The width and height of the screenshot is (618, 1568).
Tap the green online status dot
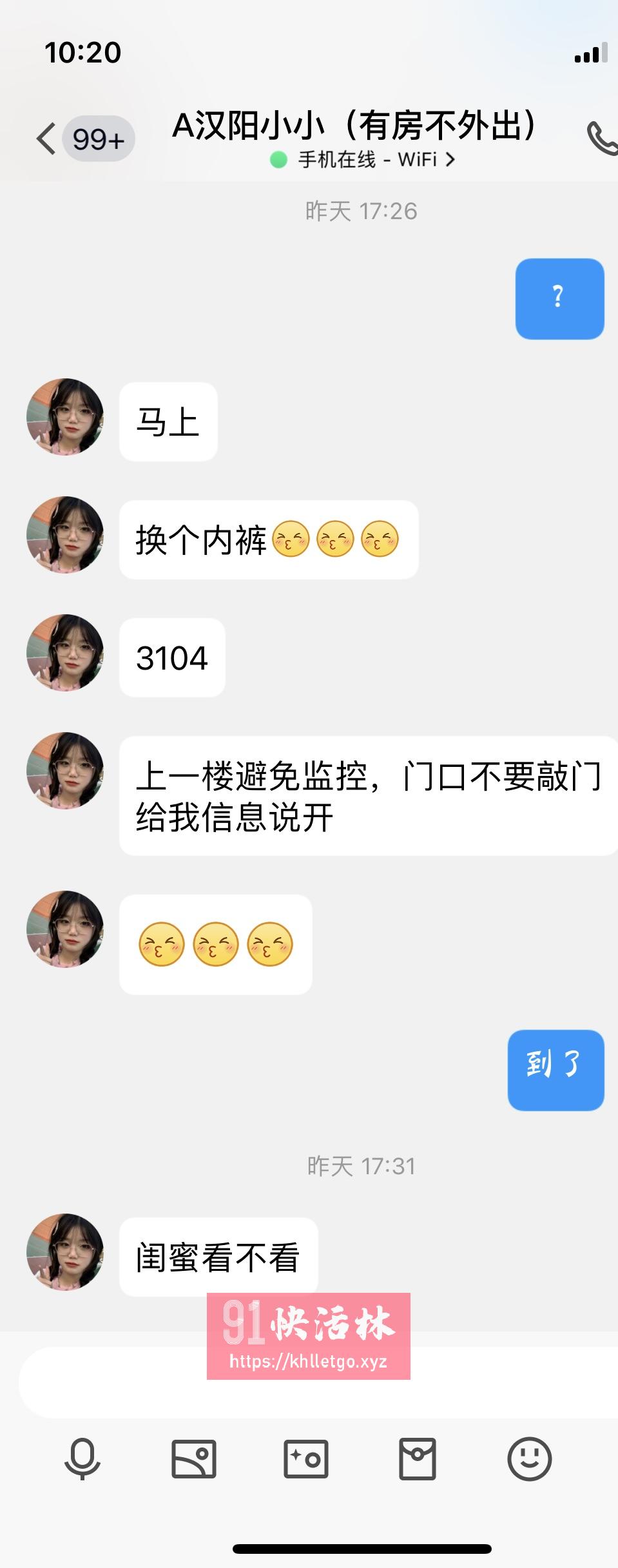pos(277,158)
